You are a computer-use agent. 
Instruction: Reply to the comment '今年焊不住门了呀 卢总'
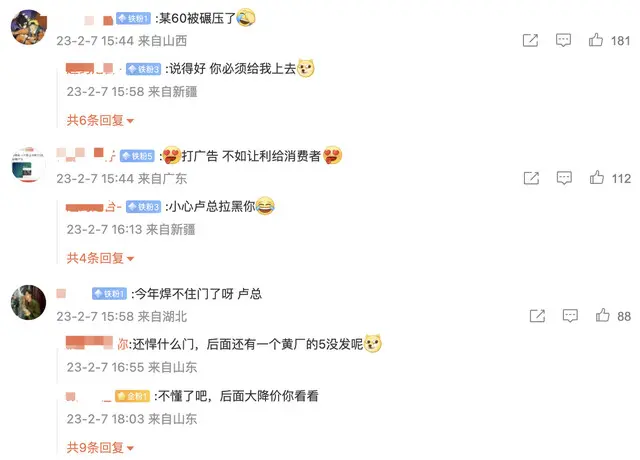coord(569,316)
